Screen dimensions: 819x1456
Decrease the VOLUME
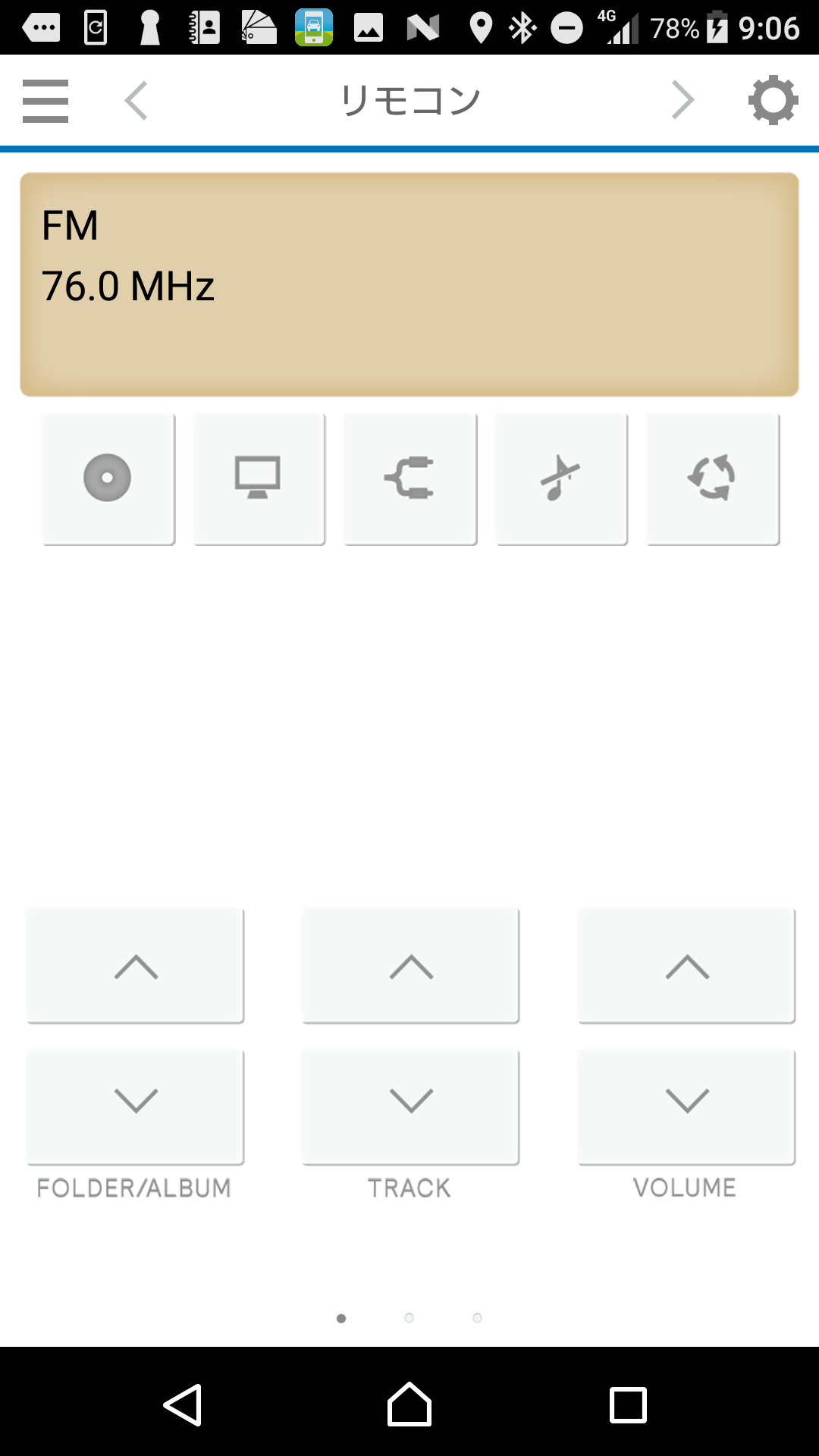point(687,1107)
